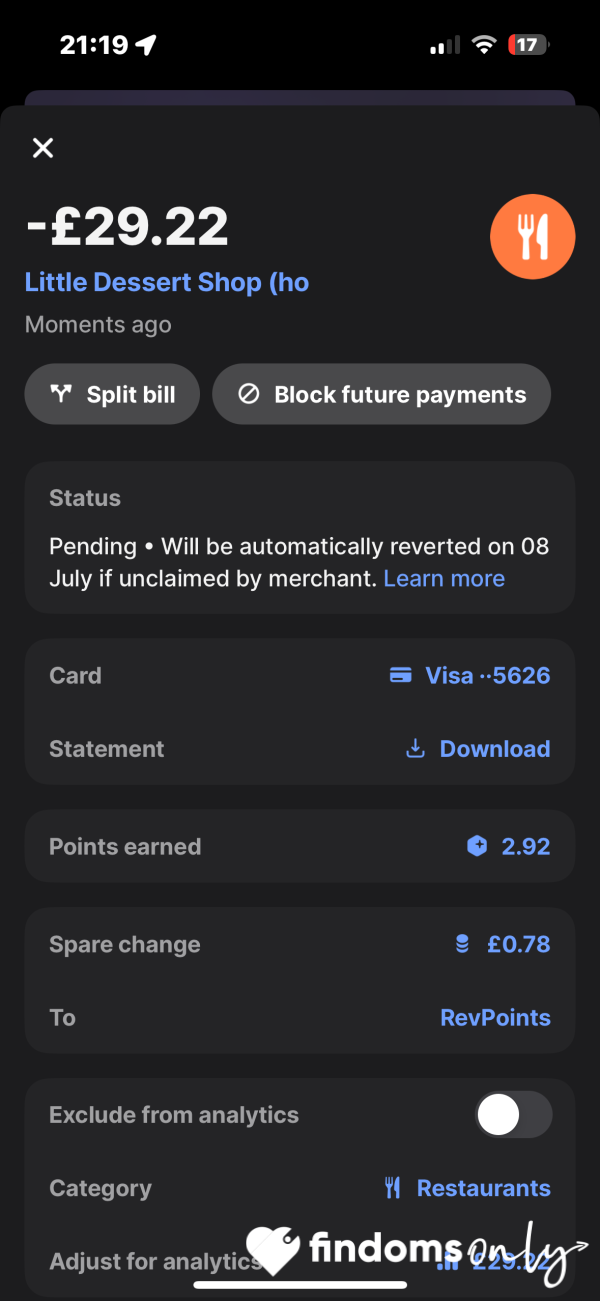Tap the Split bill button
600x1301 pixels.
pyautogui.click(x=112, y=394)
